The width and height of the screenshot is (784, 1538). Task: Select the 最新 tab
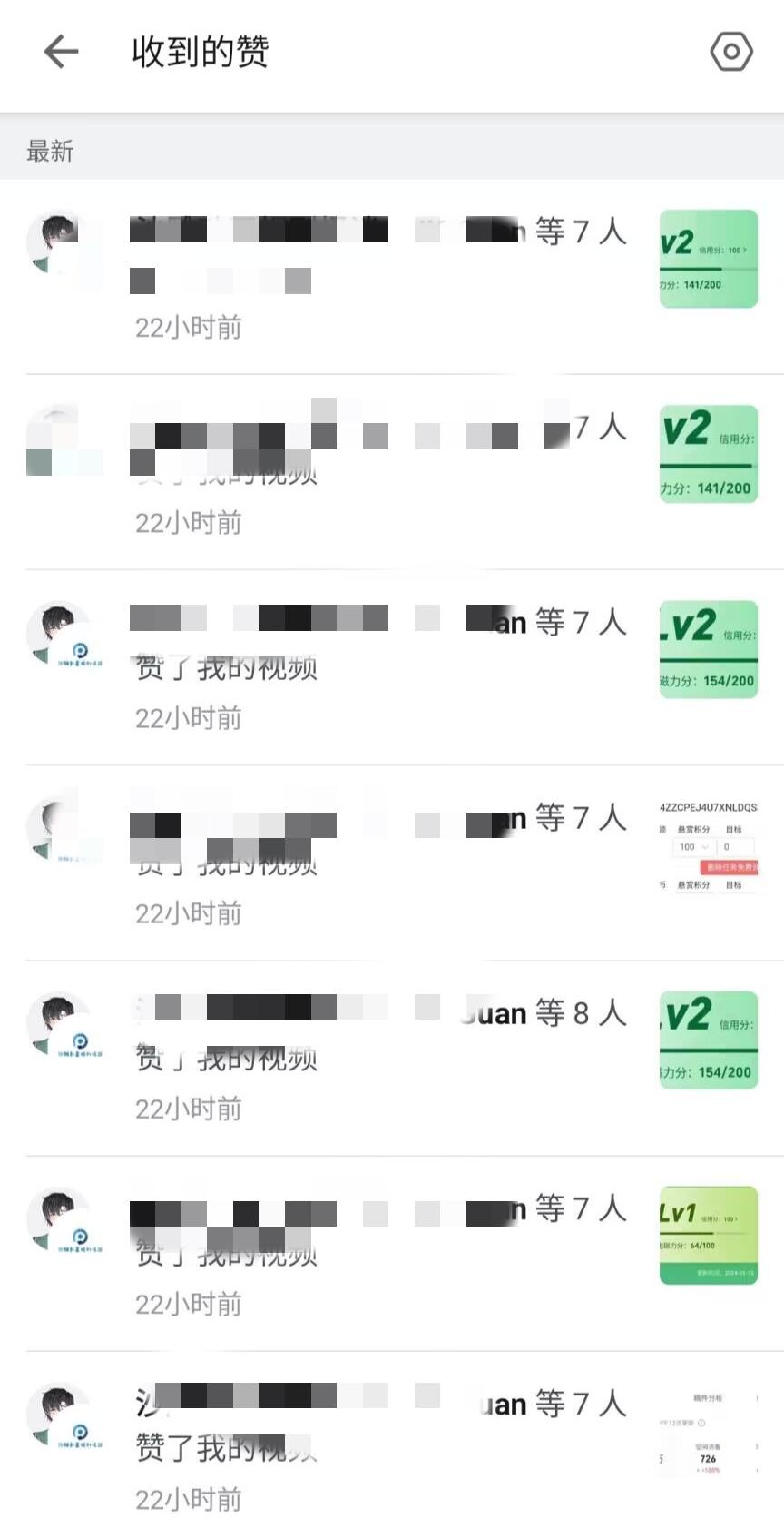tap(50, 151)
